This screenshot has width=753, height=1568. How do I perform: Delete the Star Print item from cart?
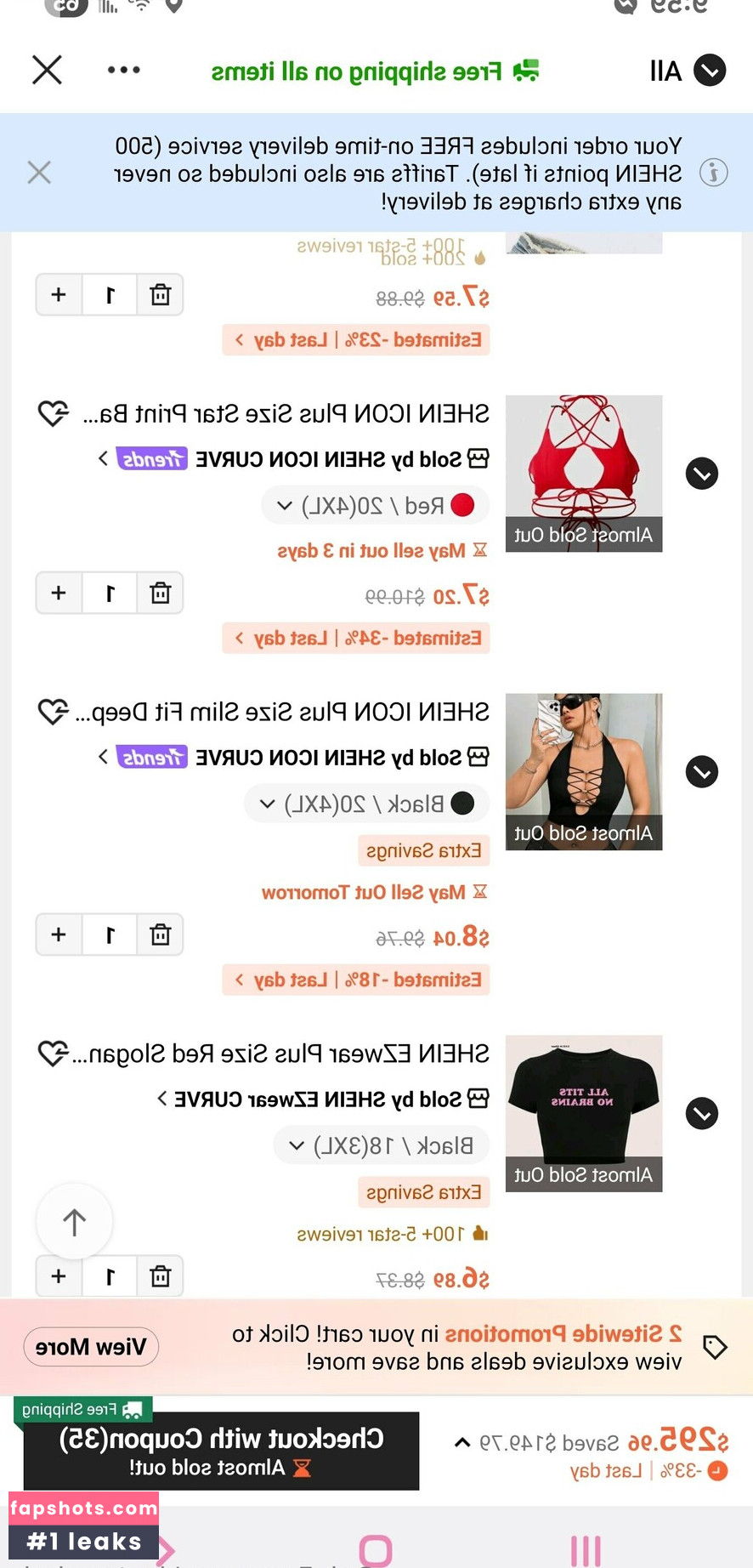coord(160,593)
